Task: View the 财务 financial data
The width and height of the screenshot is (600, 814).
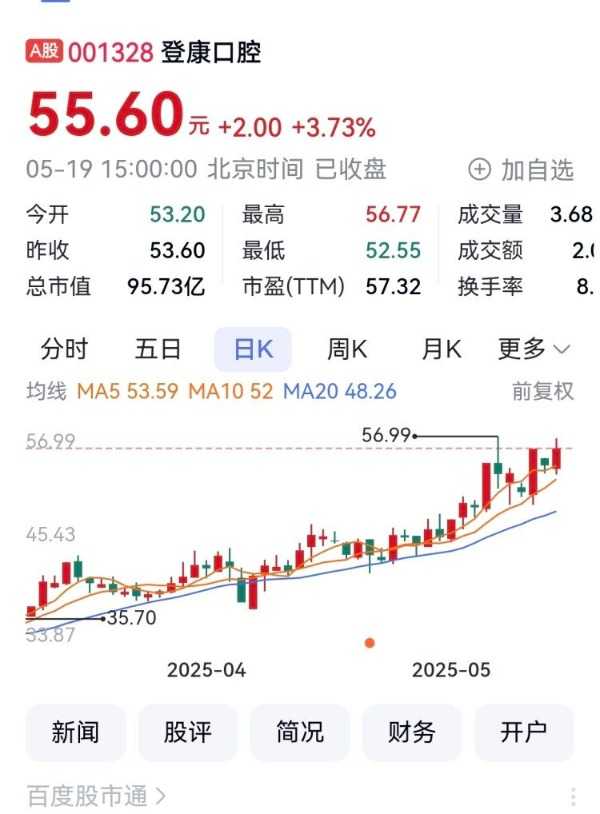Action: (412, 732)
